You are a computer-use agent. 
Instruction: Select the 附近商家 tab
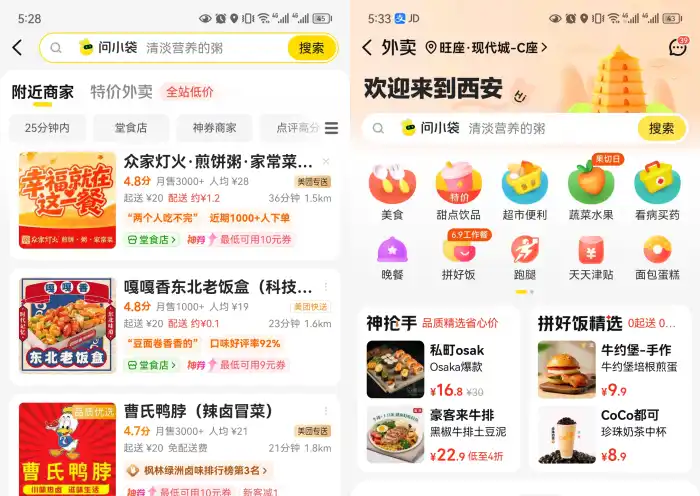coord(42,92)
